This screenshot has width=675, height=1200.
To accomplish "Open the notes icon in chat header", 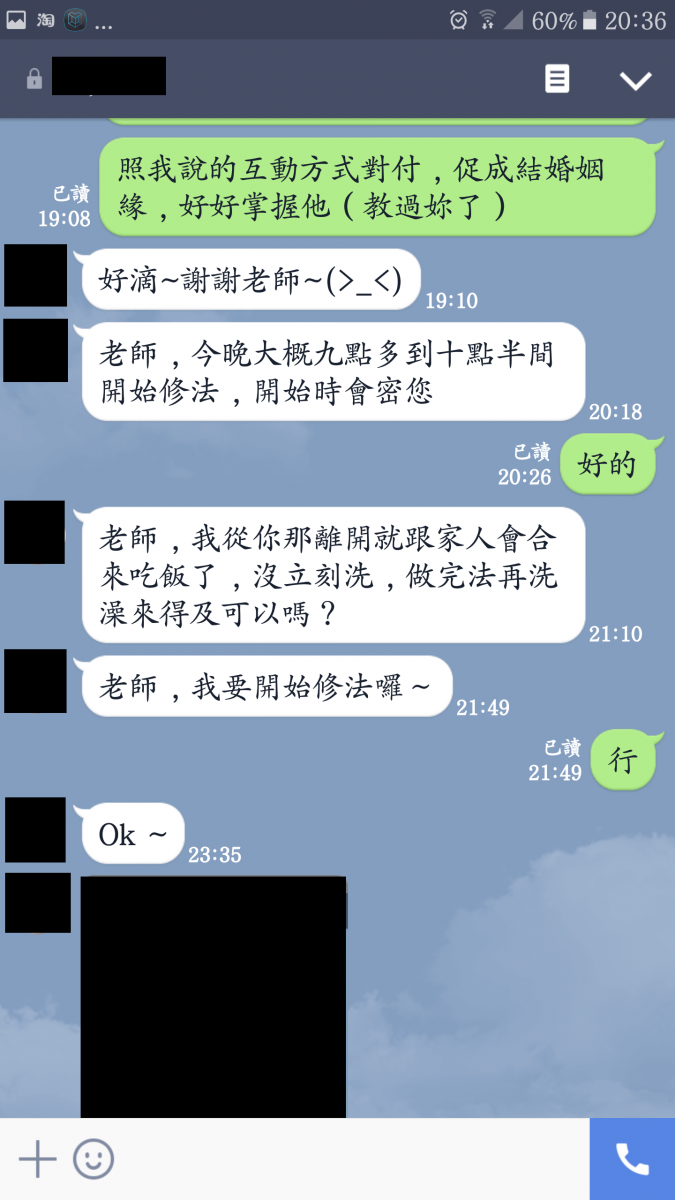I will pyautogui.click(x=557, y=80).
